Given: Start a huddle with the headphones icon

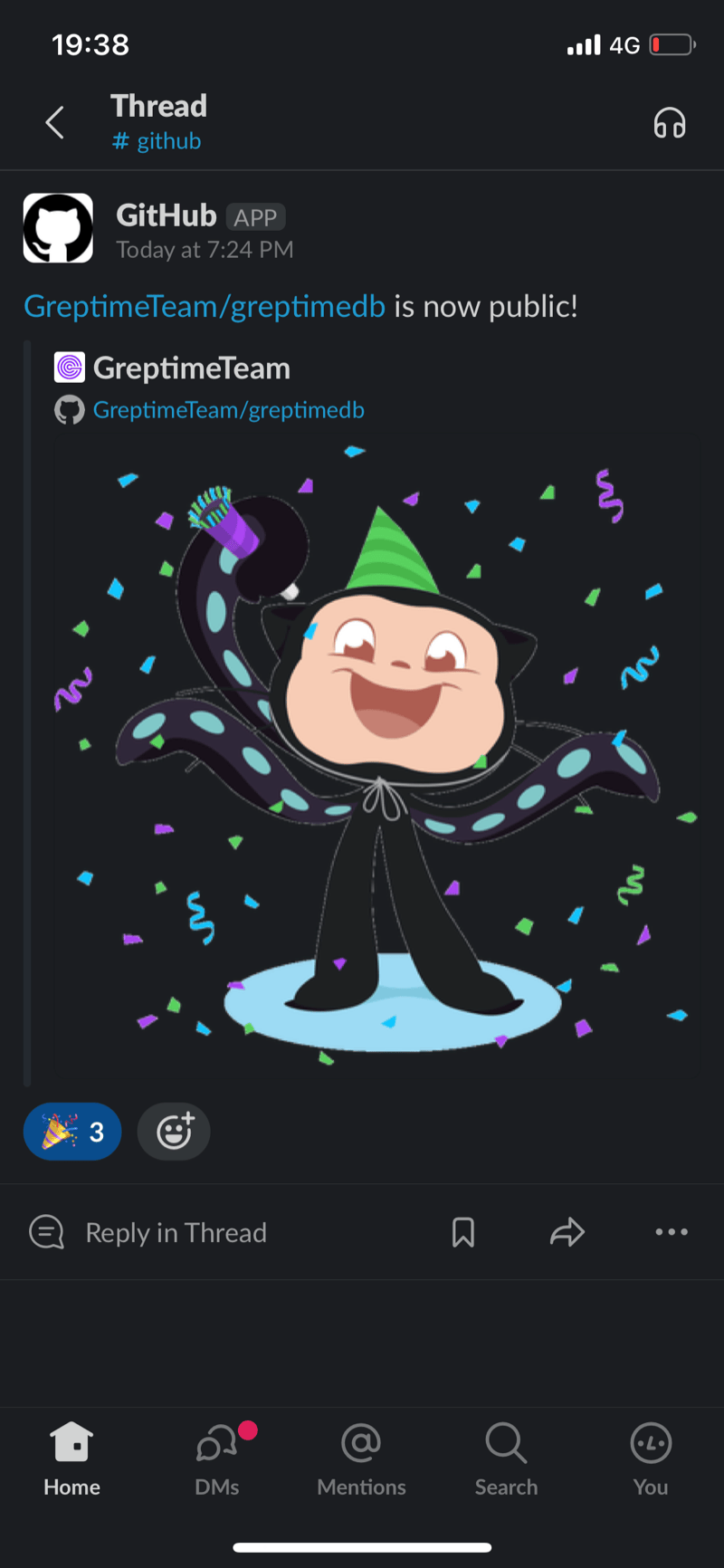Looking at the screenshot, I should 670,123.
